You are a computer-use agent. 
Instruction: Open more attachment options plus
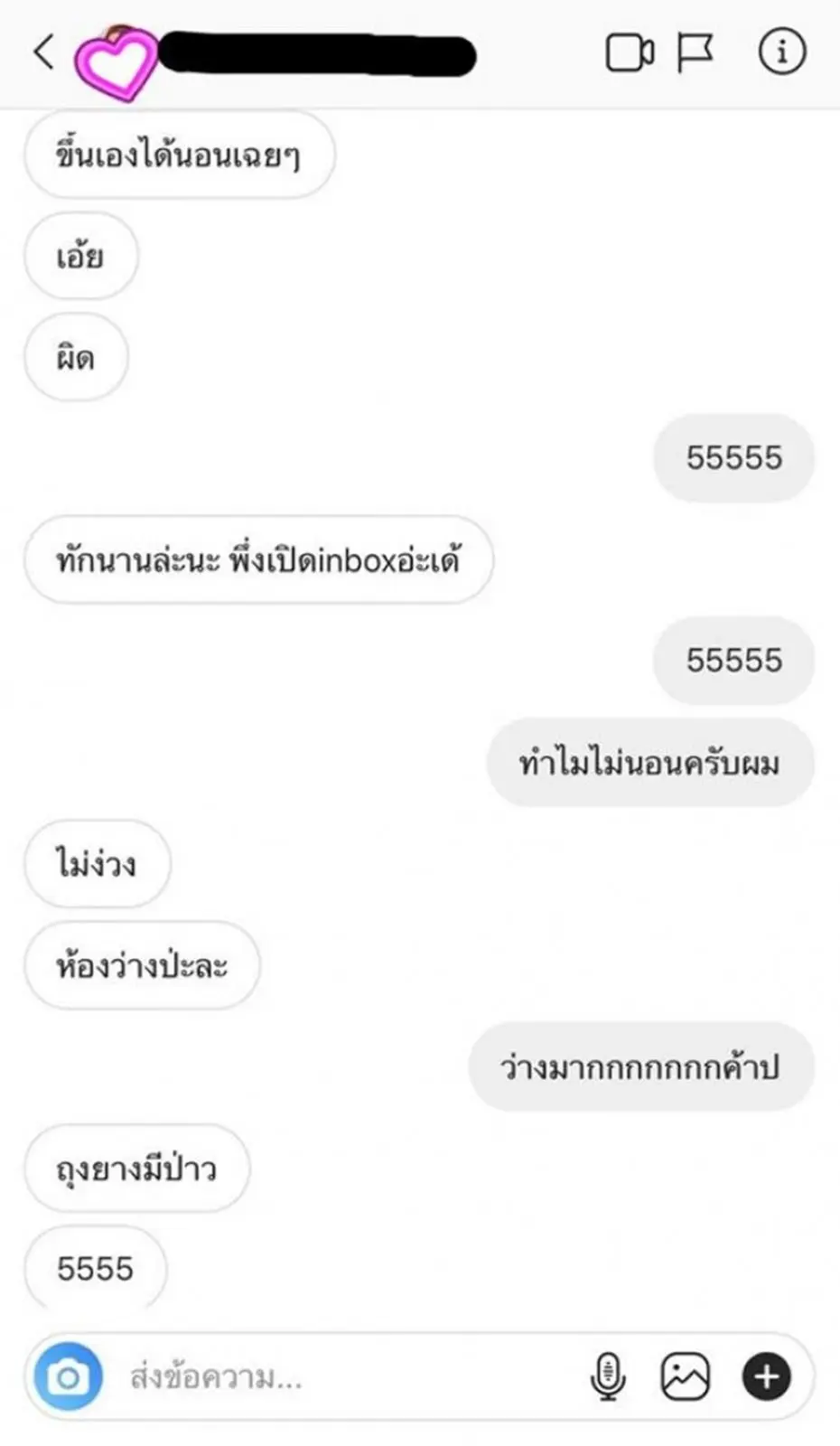[x=767, y=1376]
